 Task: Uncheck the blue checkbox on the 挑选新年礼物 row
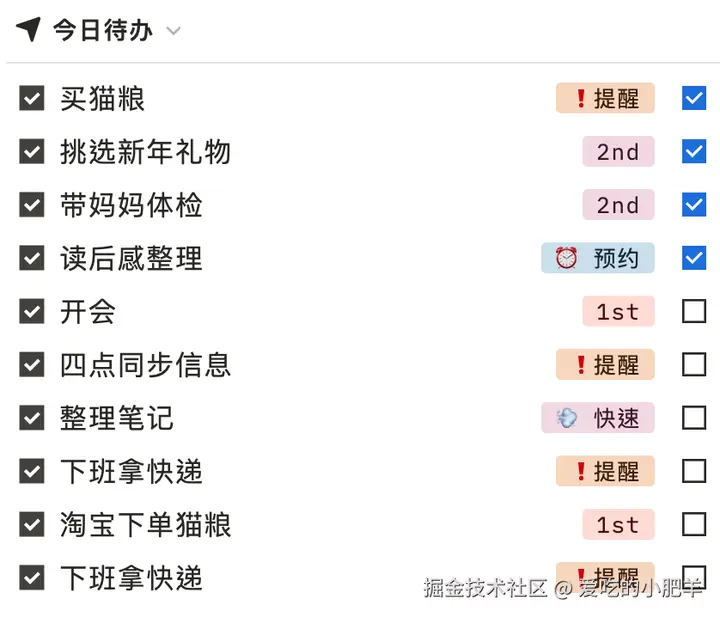(694, 151)
